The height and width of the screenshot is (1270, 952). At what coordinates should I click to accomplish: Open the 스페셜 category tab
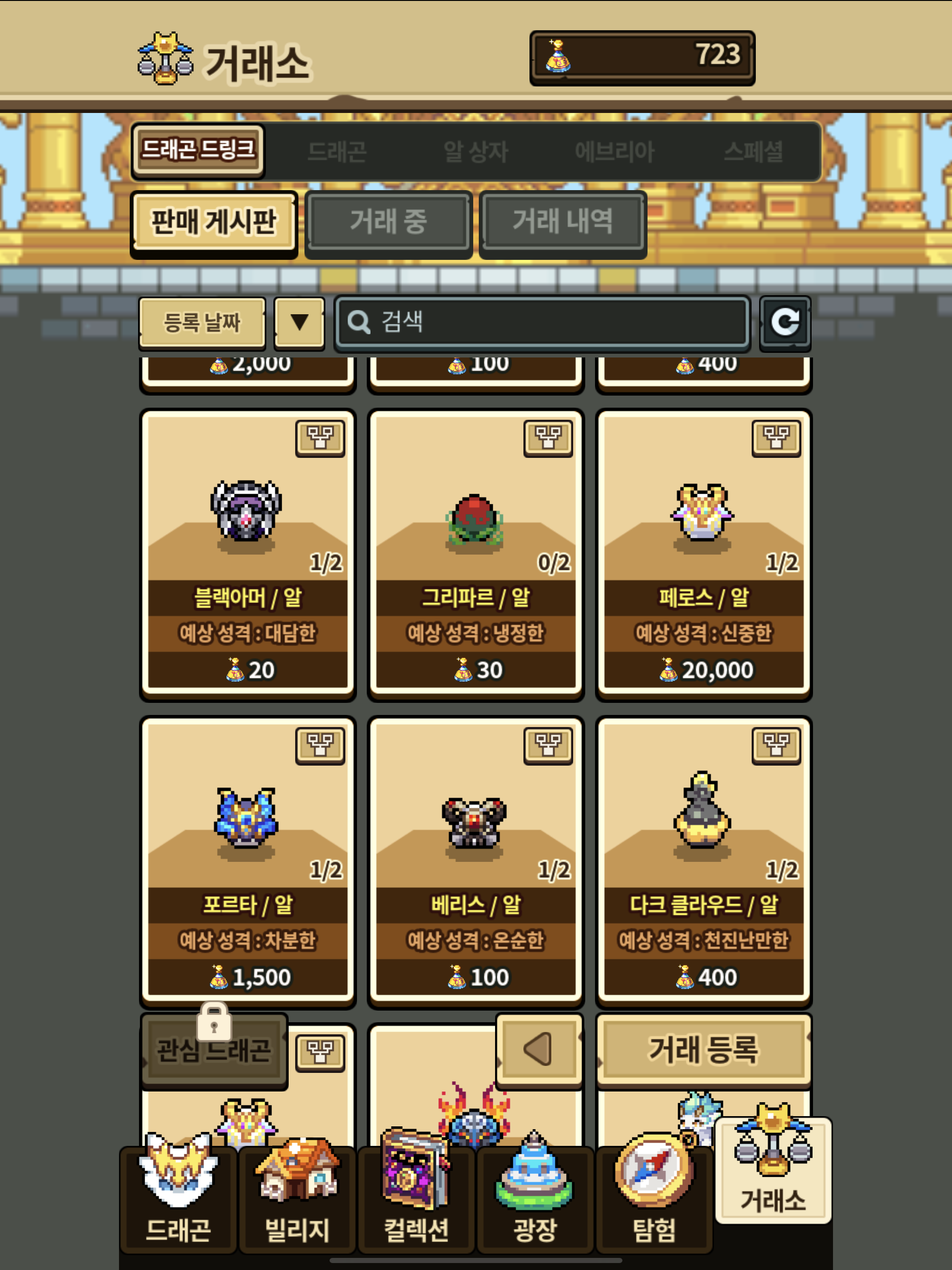point(754,152)
